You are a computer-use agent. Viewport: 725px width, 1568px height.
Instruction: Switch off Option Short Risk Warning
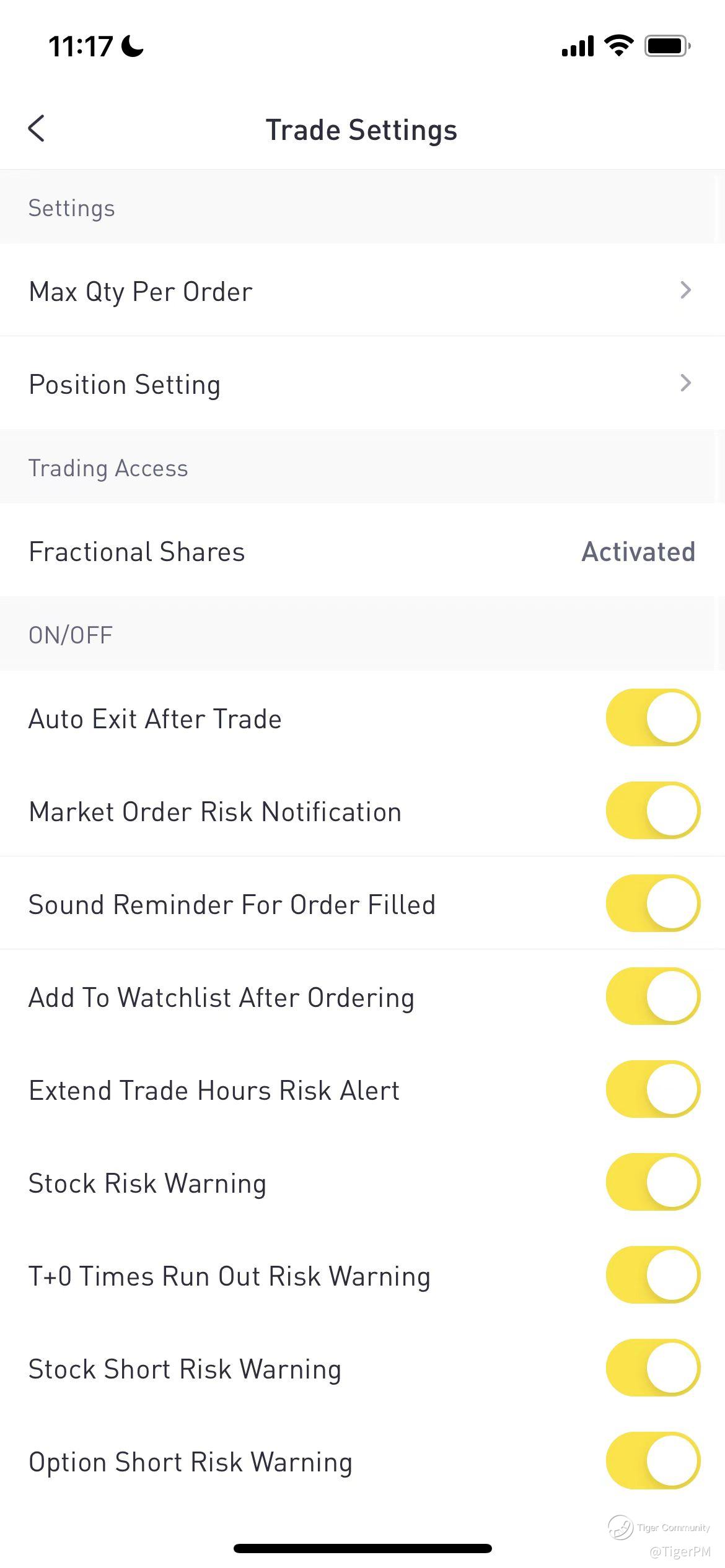coord(652,1461)
